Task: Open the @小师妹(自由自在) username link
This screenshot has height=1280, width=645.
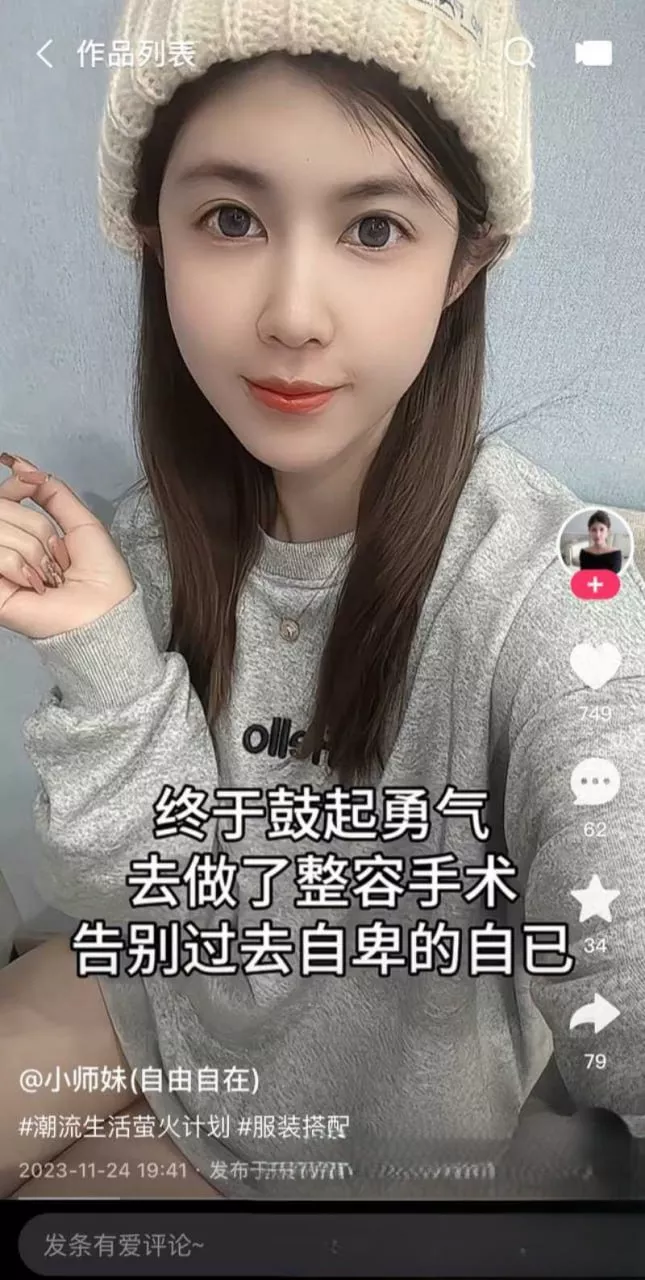Action: [139, 1080]
